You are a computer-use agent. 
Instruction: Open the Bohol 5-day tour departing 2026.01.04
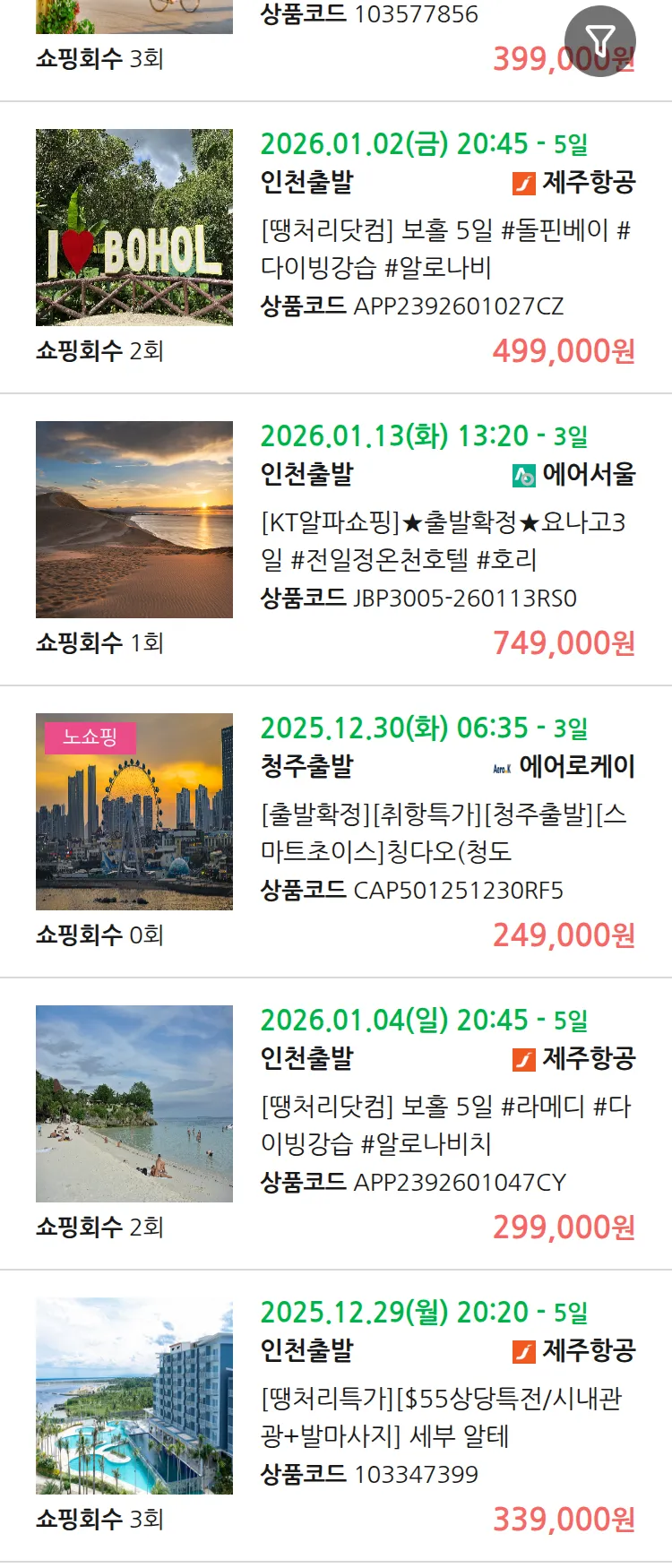[x=445, y=1124]
